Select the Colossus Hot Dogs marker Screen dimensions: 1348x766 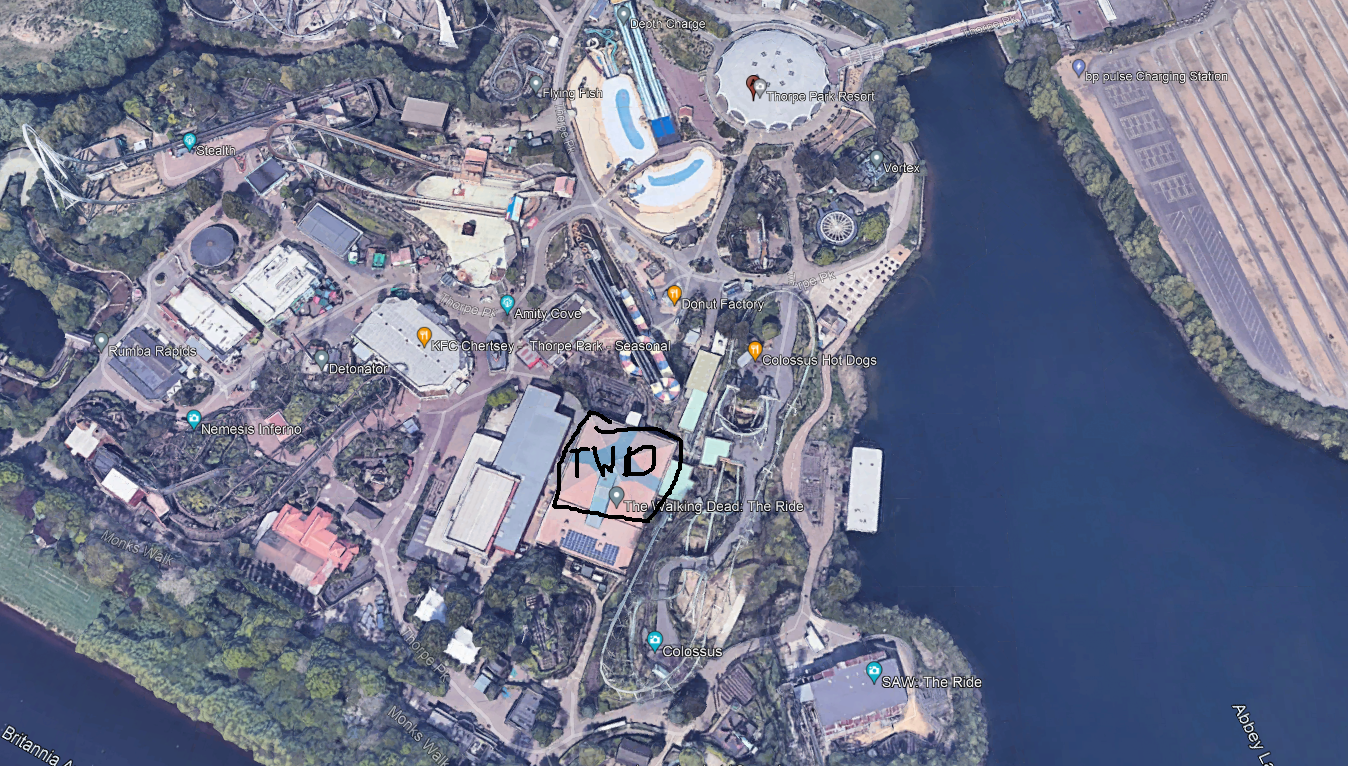tap(755, 350)
